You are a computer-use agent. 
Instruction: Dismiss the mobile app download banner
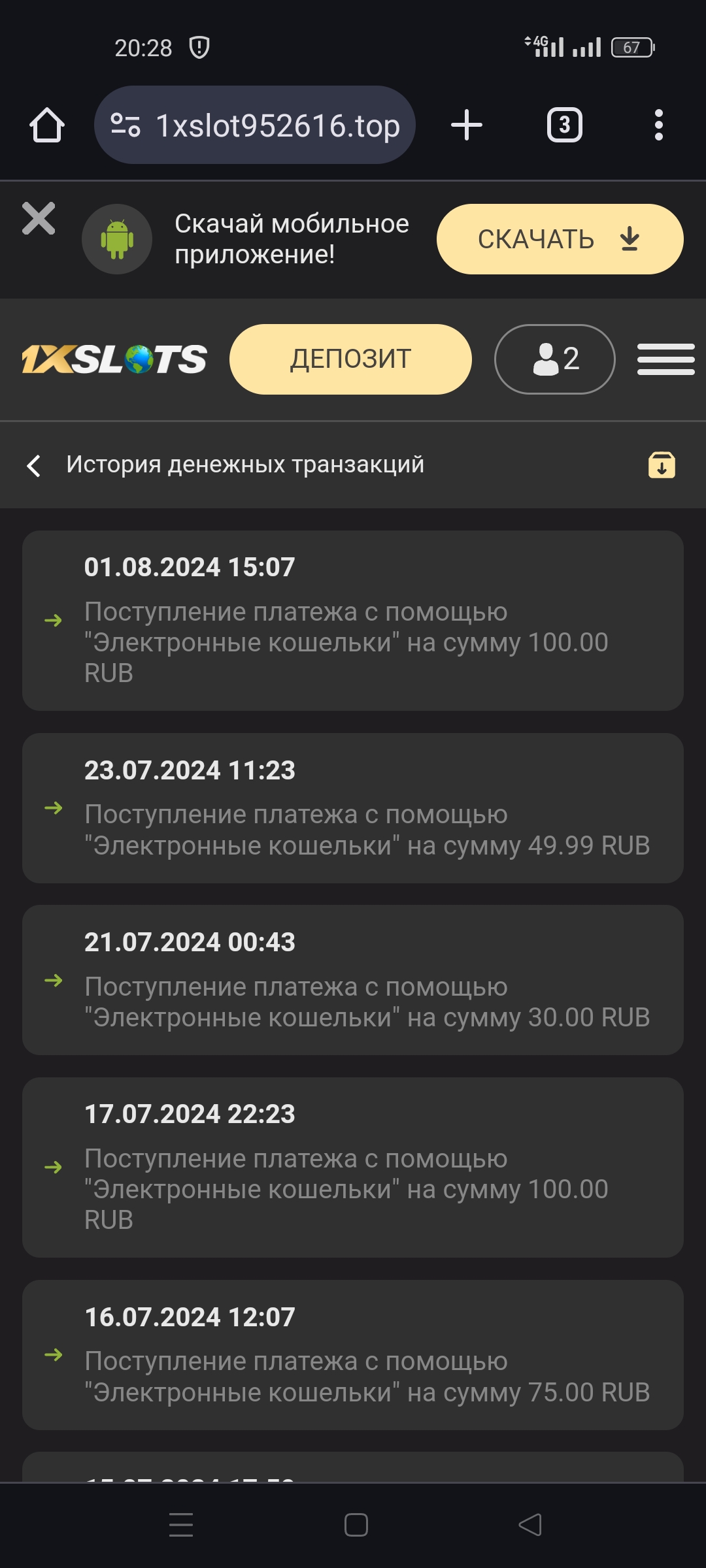point(39,218)
